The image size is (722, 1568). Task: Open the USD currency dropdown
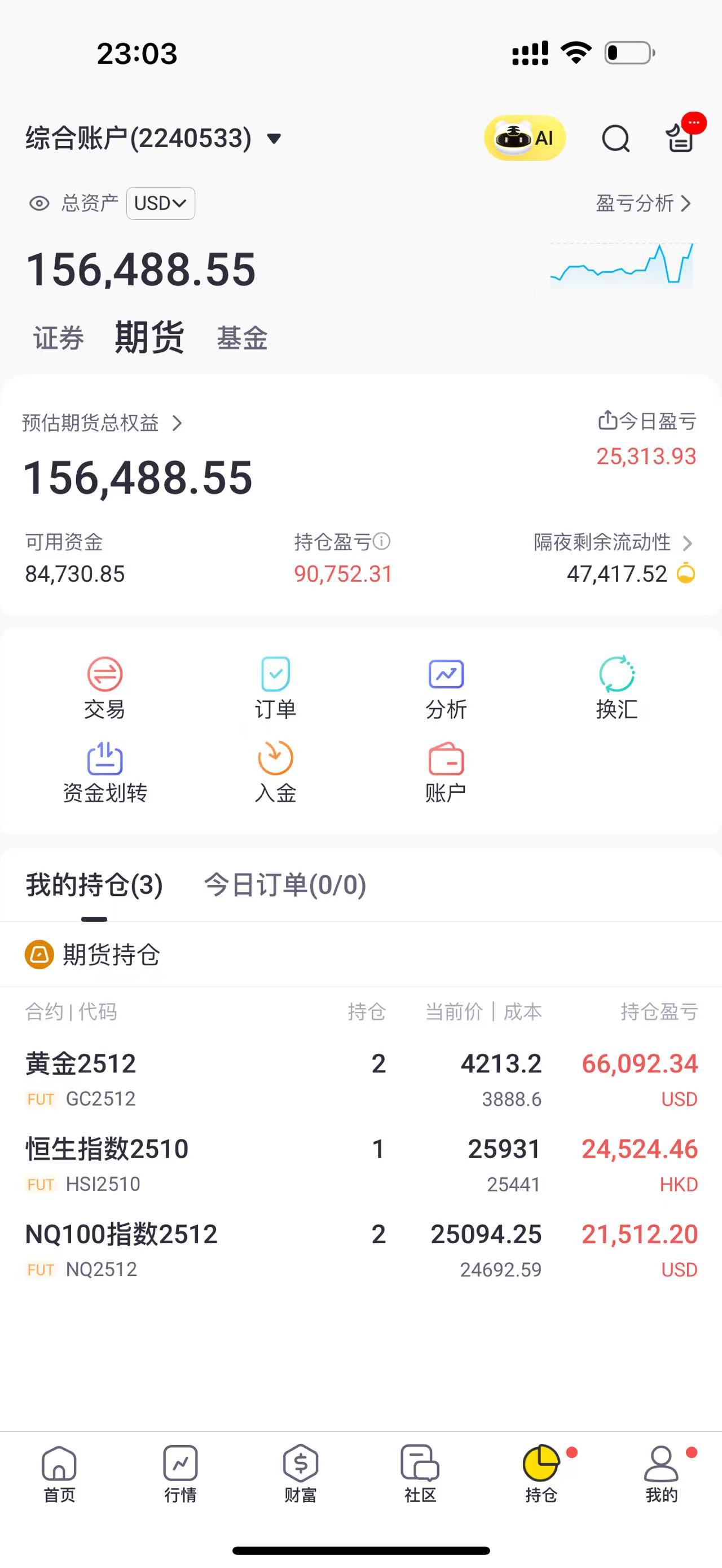click(x=160, y=204)
